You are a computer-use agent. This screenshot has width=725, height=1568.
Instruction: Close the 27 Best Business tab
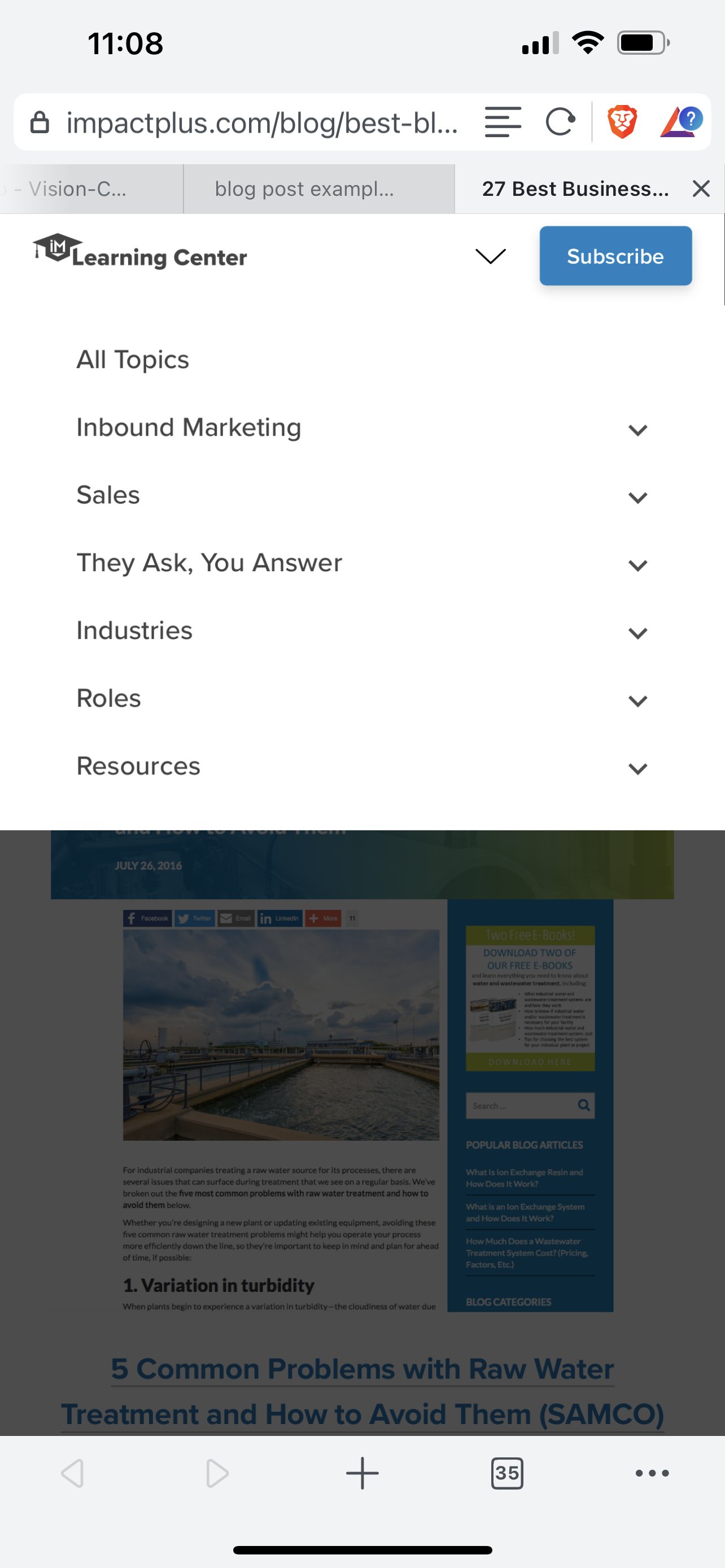click(701, 189)
